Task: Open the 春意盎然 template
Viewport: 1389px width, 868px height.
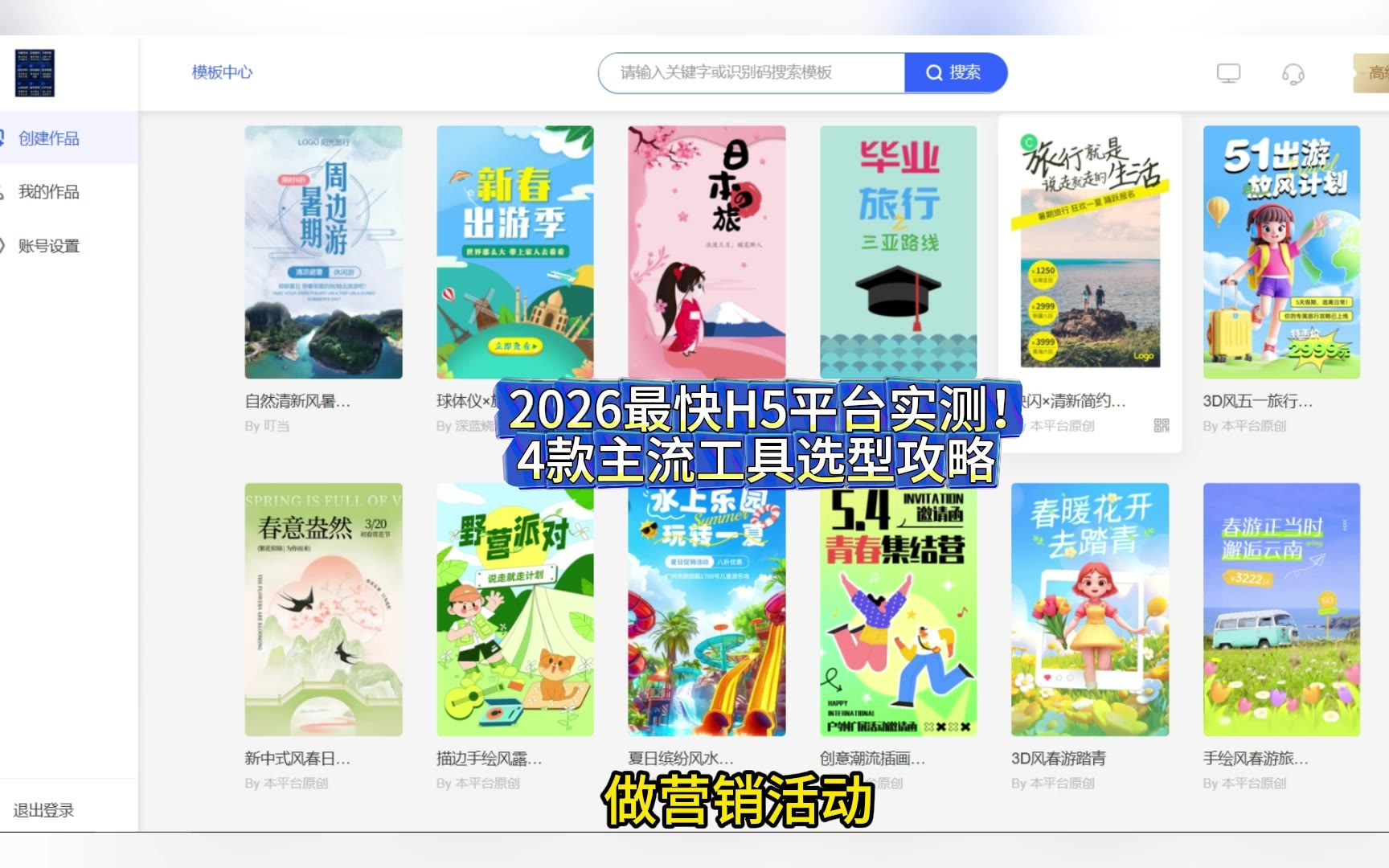Action: click(x=323, y=610)
